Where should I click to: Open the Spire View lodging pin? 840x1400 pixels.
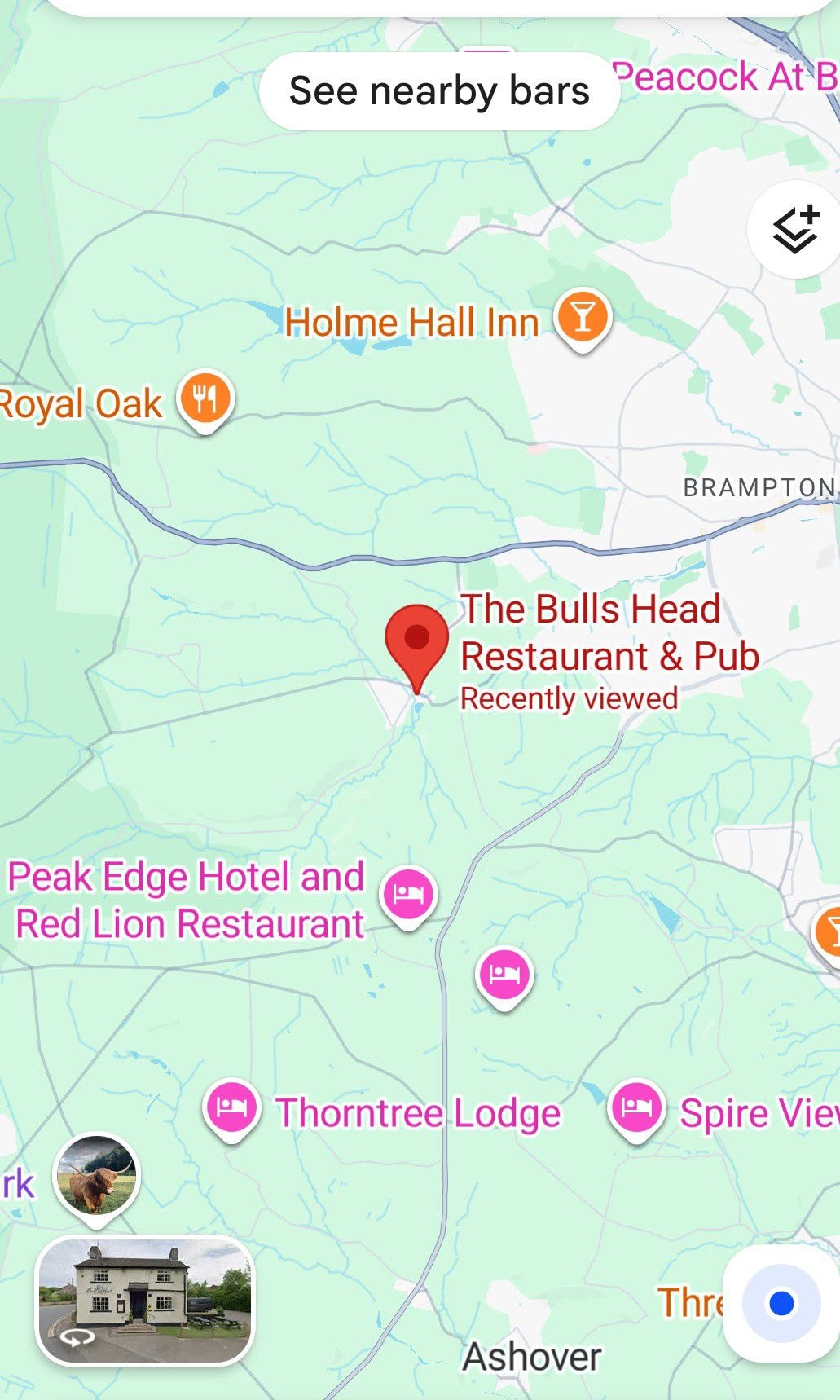pos(636,1111)
